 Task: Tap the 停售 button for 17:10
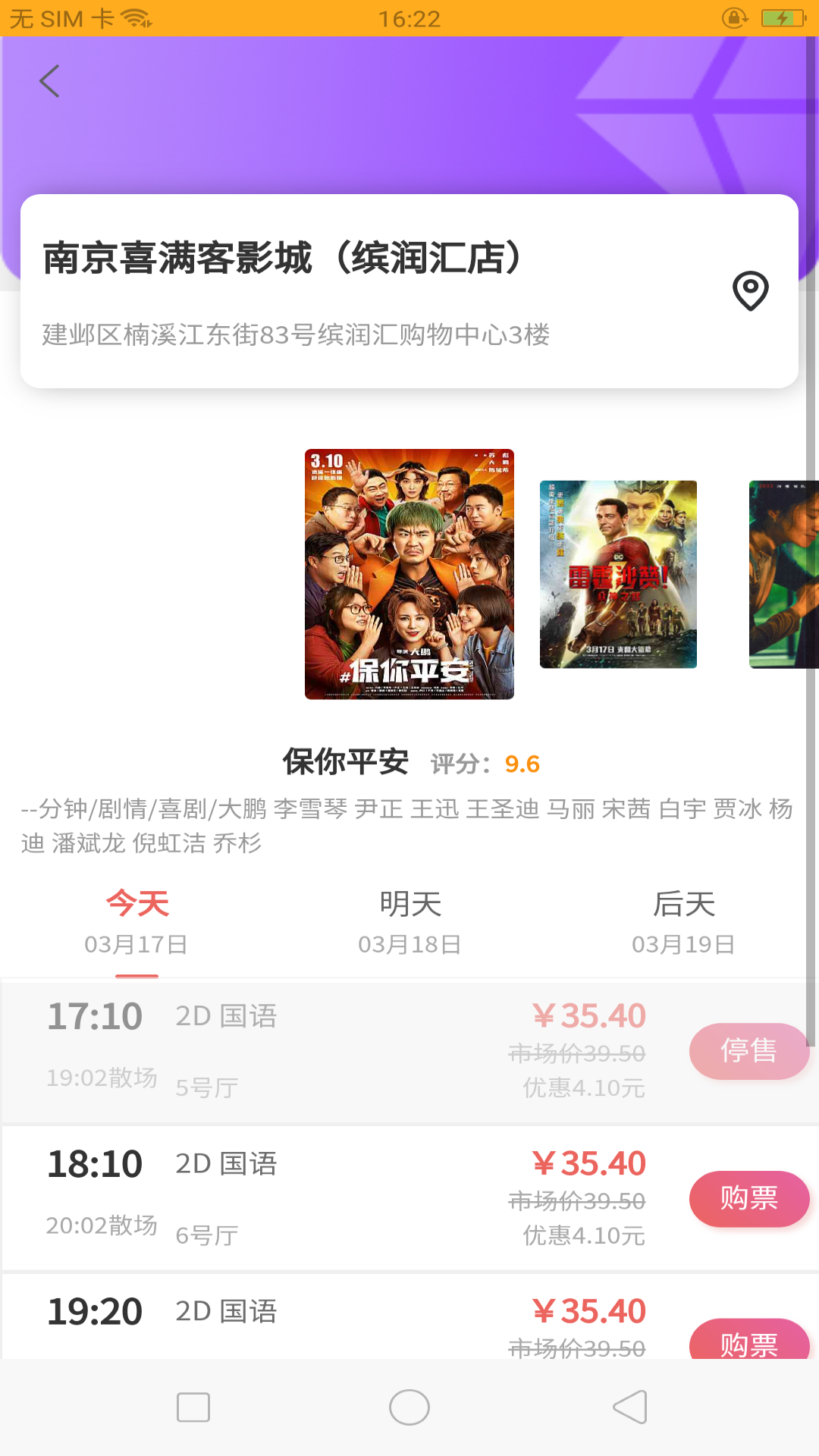tap(748, 1051)
